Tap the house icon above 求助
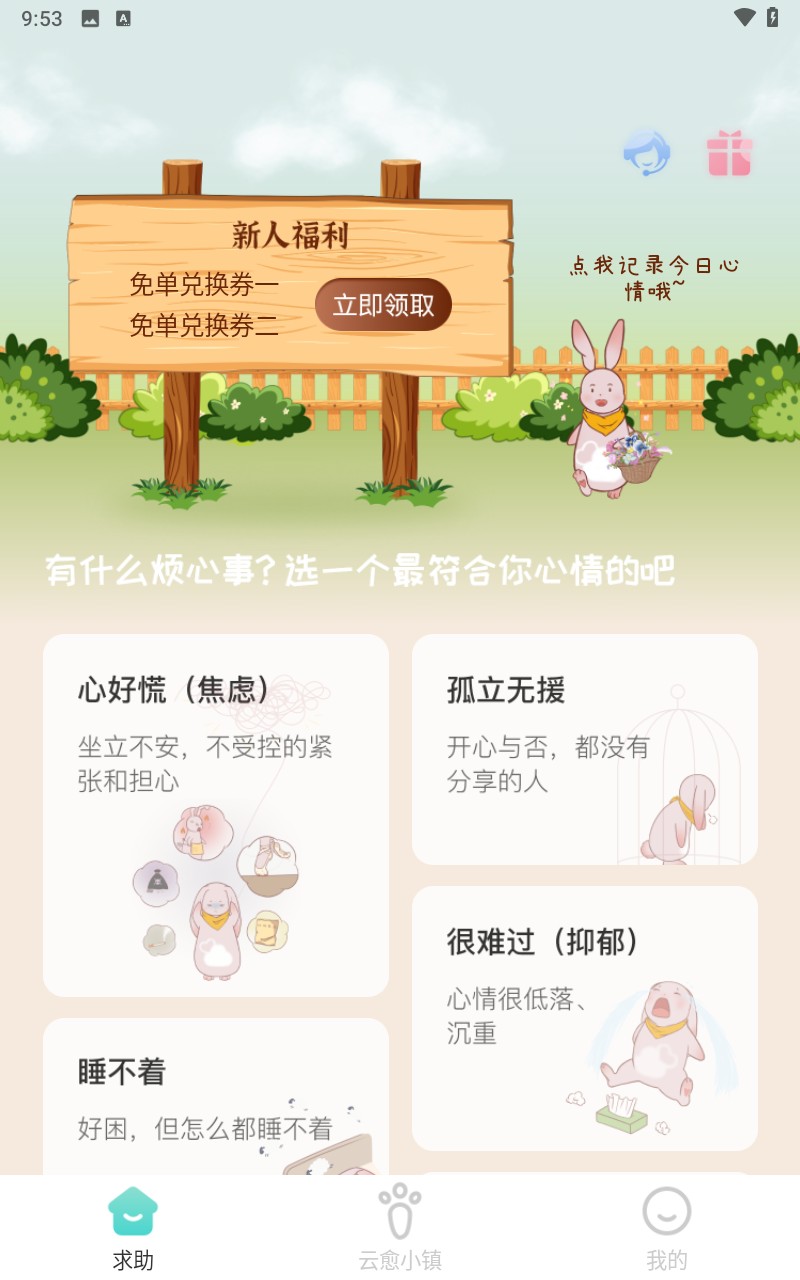This screenshot has height=1280, width=800. tap(134, 1209)
